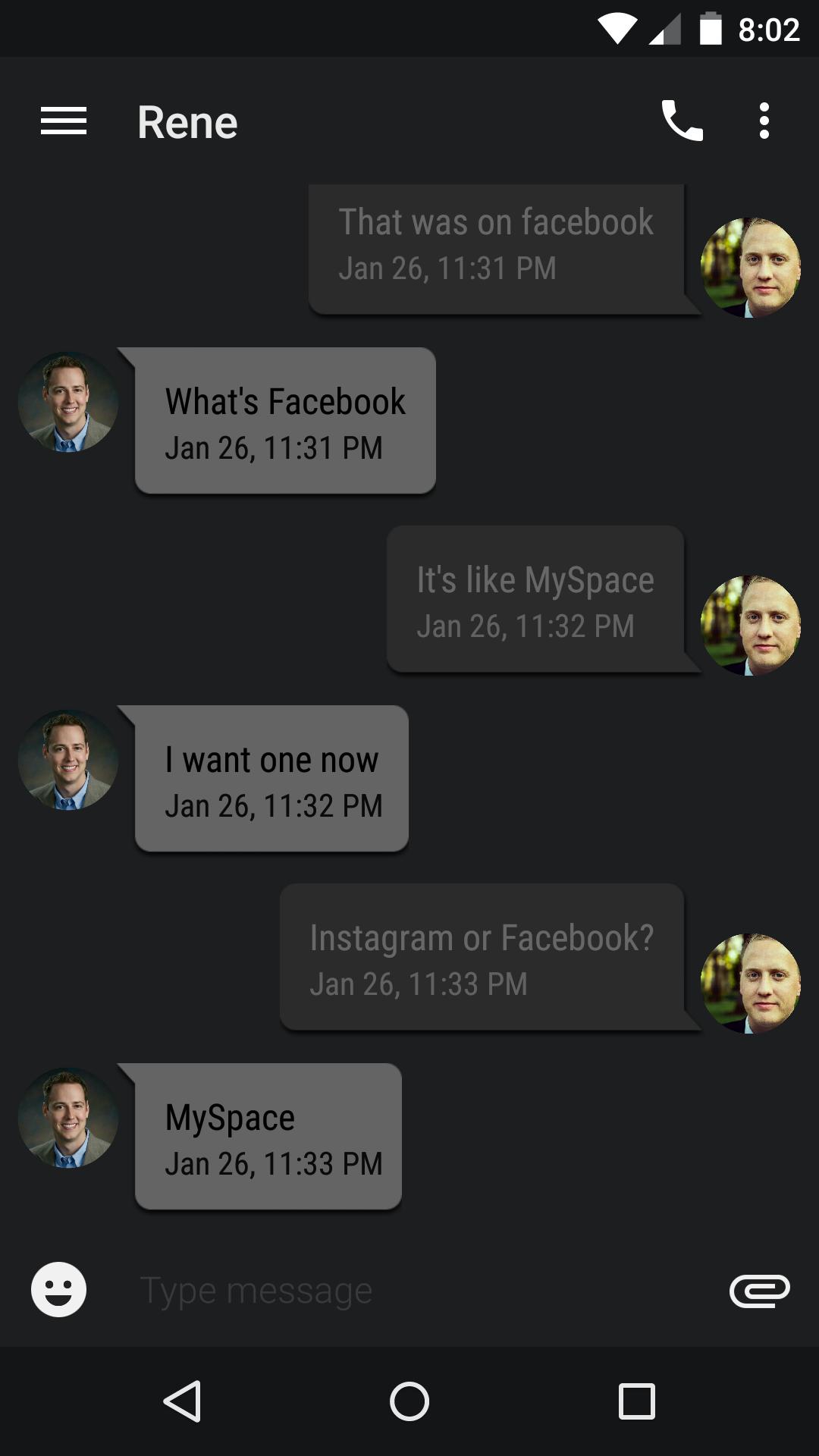Focus the Type message field
Screen dimensions: 819x1456
409,1290
